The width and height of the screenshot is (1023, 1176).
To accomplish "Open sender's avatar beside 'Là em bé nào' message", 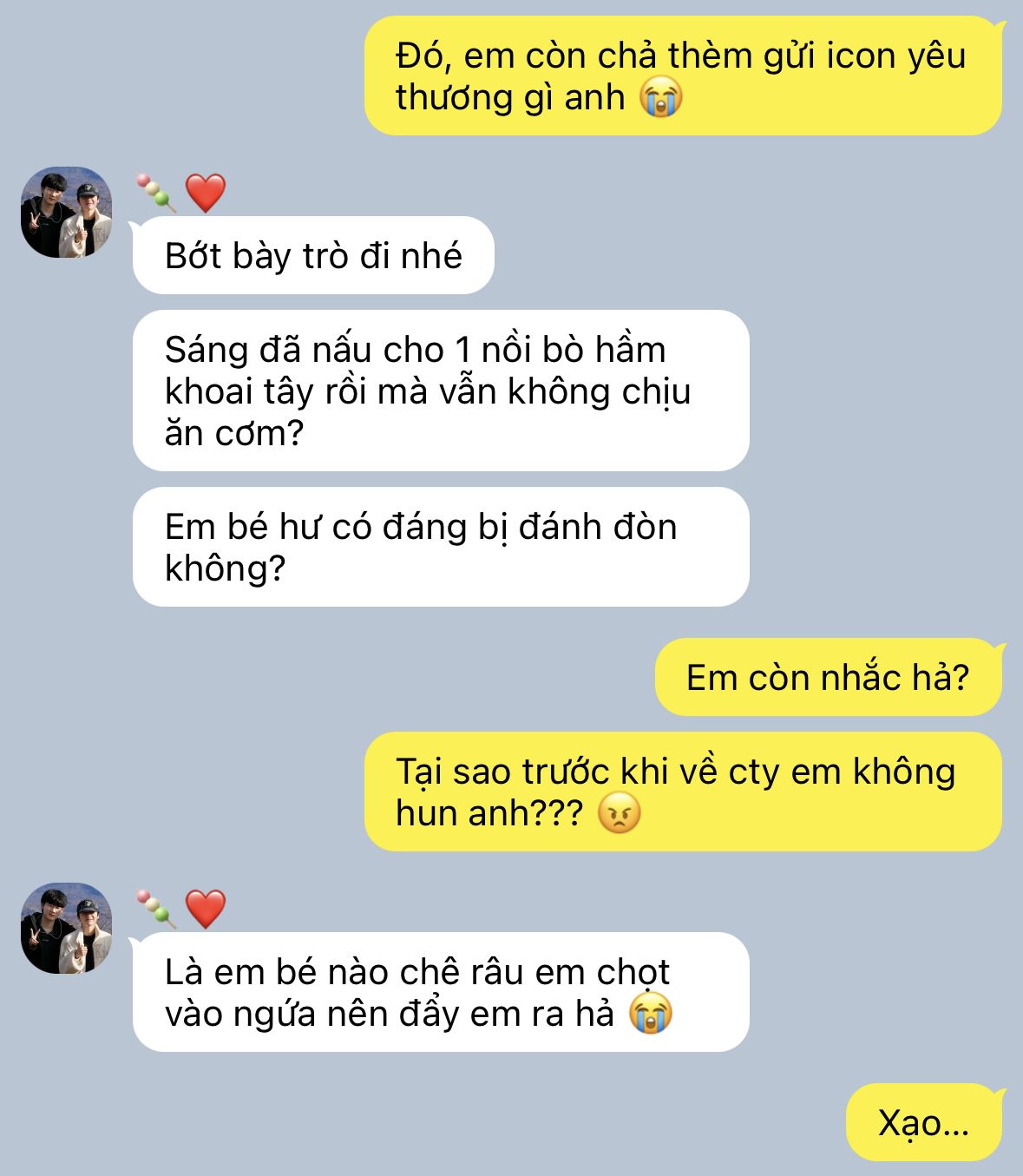I will point(66,929).
